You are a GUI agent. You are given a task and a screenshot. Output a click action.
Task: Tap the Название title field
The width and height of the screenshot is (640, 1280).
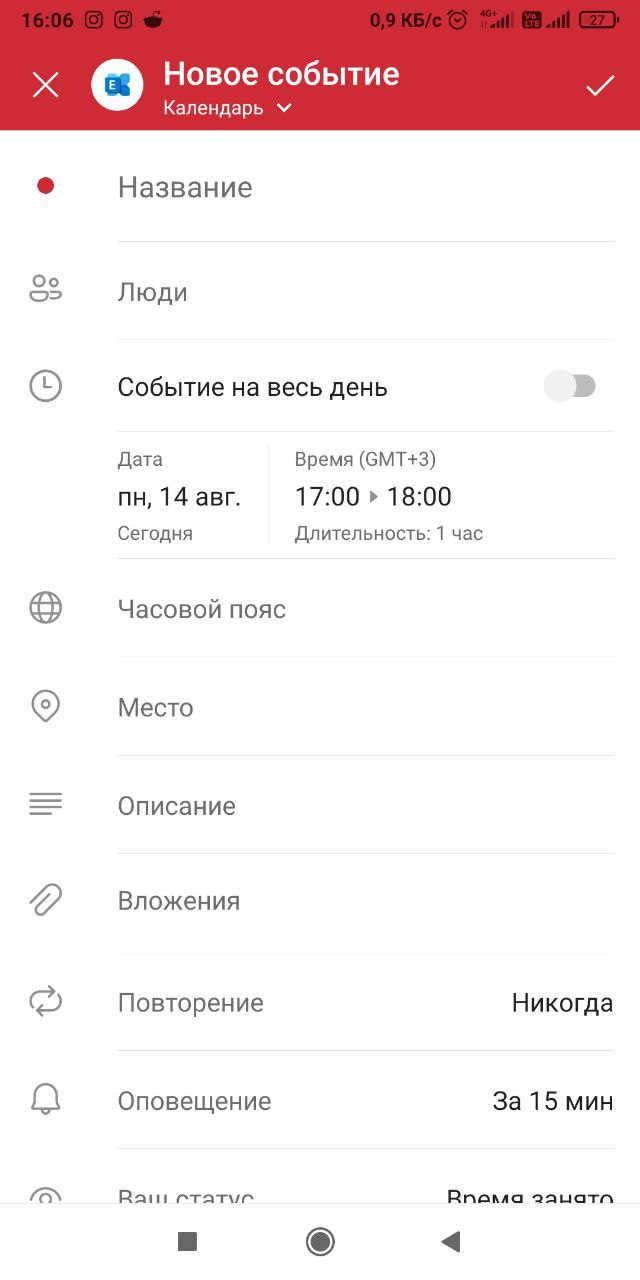point(365,188)
